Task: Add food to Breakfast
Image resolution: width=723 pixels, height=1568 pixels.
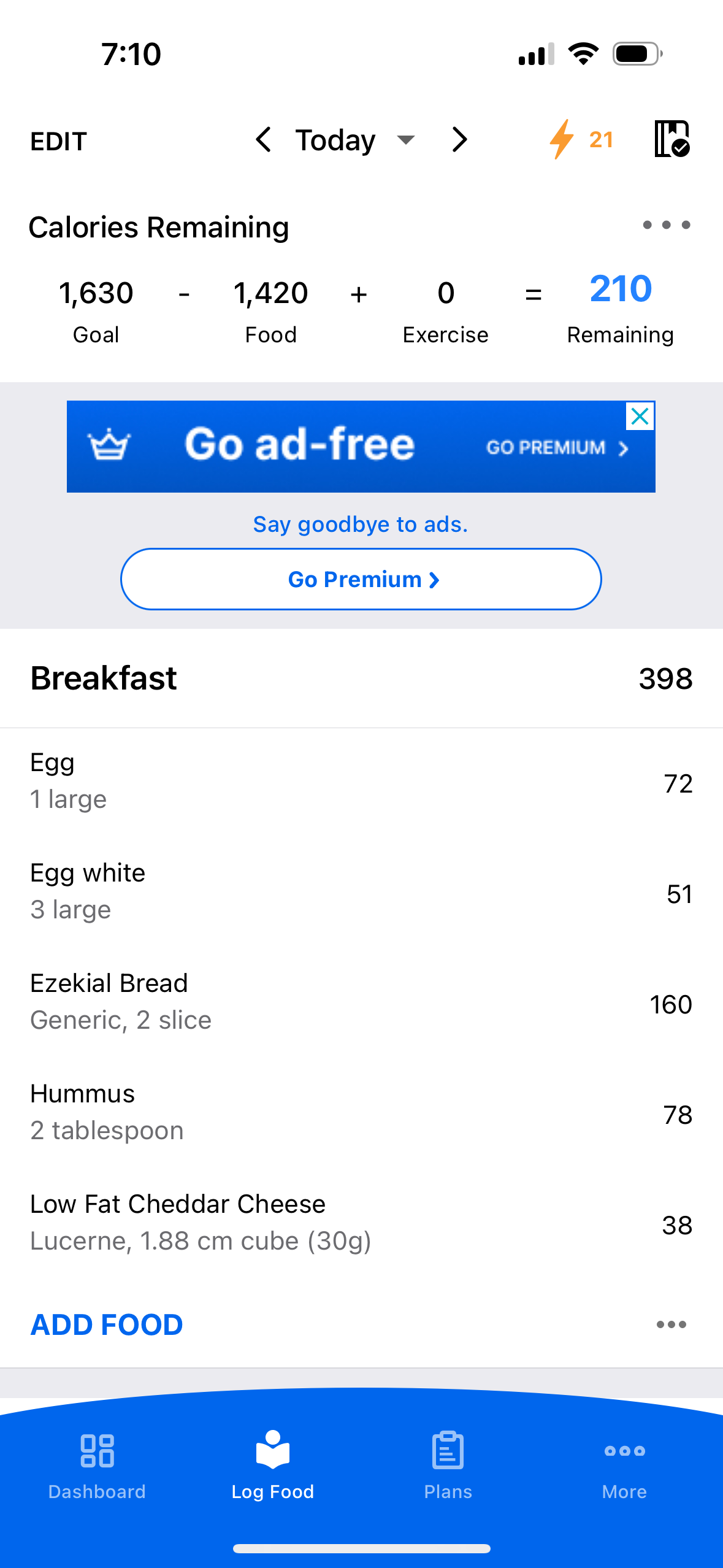Action: pyautogui.click(x=107, y=1325)
